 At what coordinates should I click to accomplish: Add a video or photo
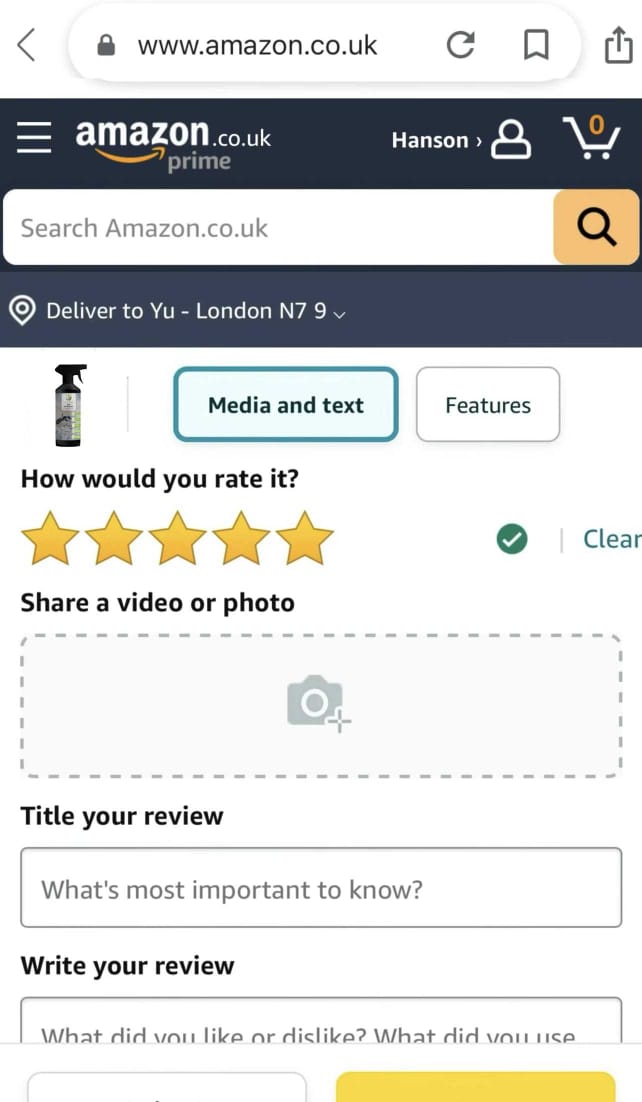tap(321, 706)
